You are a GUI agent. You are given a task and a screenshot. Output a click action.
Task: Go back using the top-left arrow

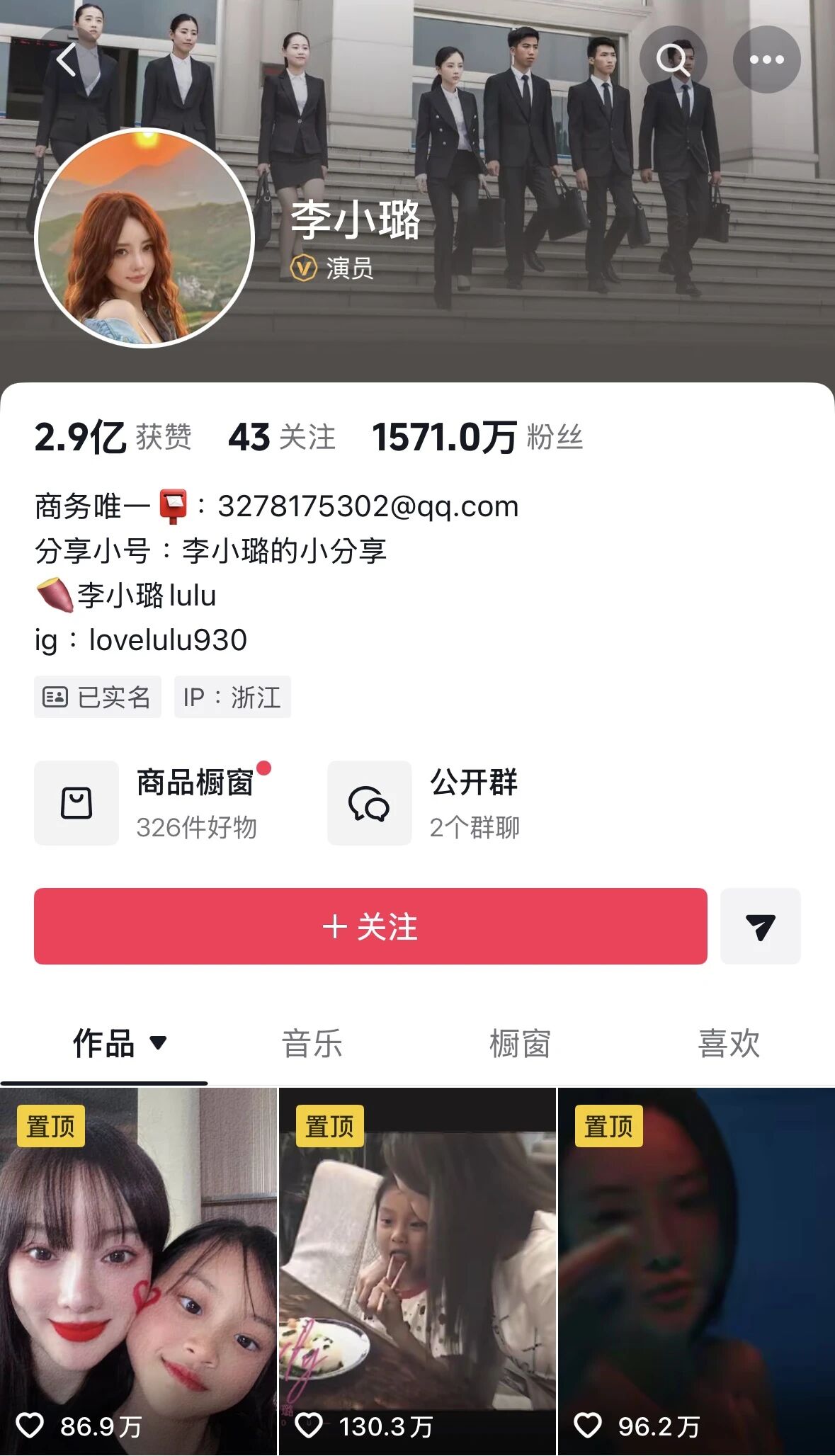click(68, 59)
